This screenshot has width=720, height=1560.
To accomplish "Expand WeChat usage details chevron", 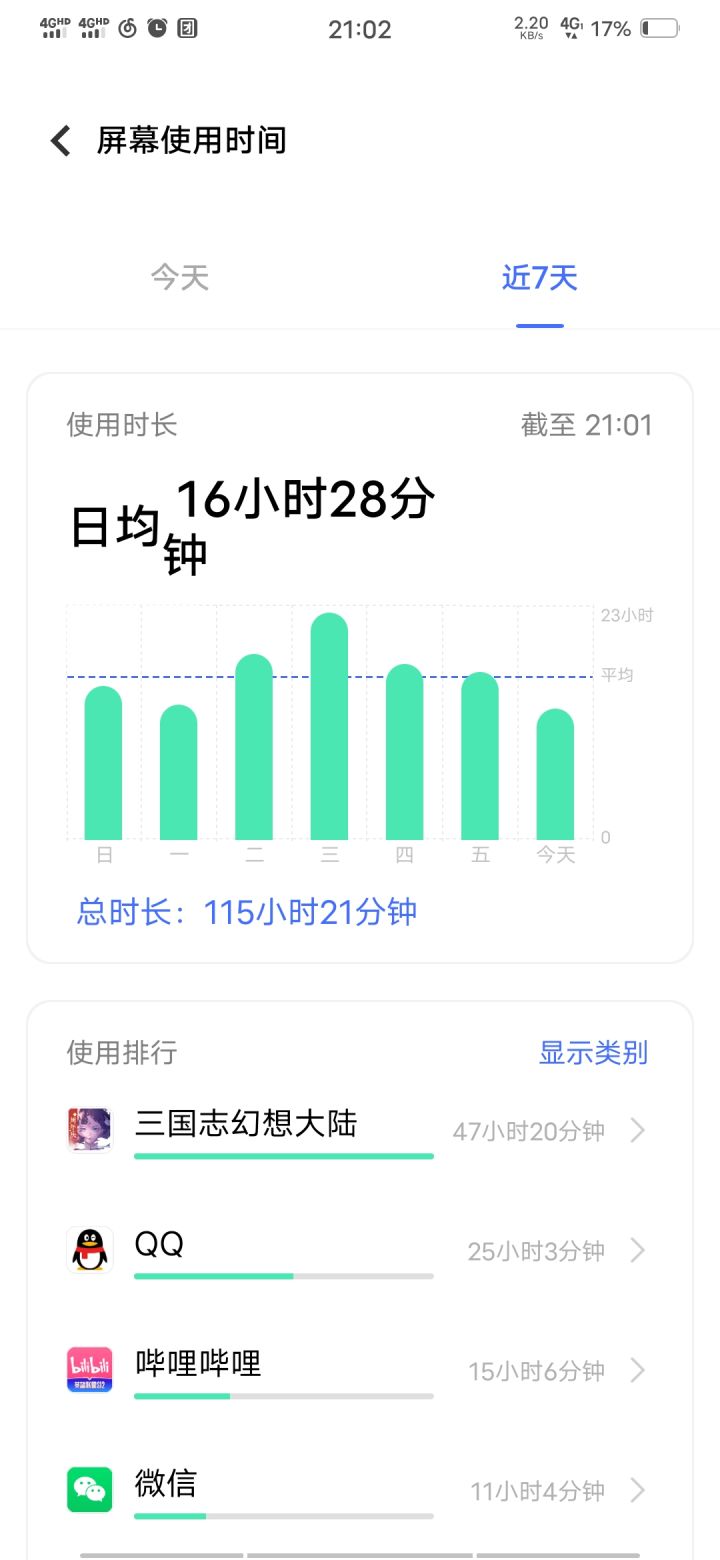I will click(x=637, y=1490).
